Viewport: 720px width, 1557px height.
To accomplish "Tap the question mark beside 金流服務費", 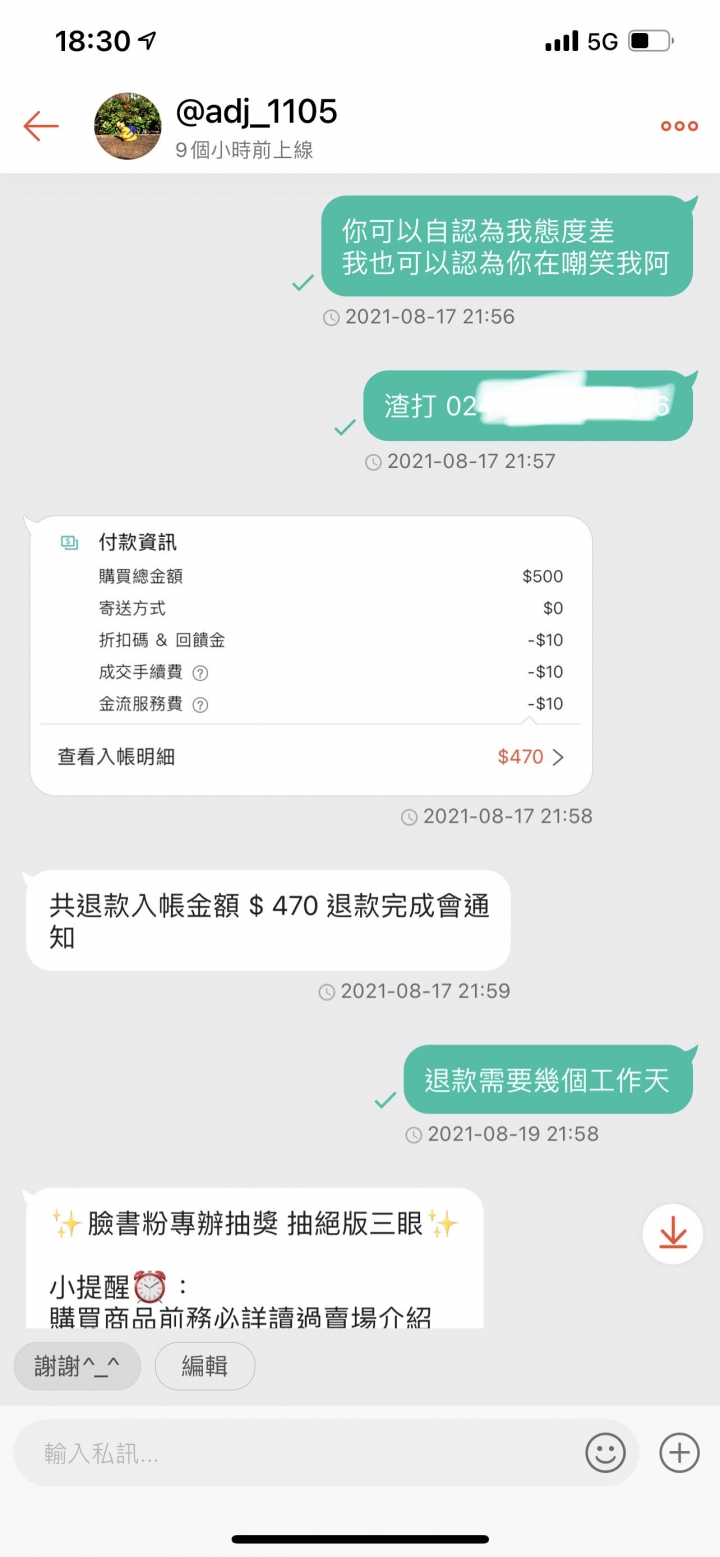I will click(x=202, y=704).
